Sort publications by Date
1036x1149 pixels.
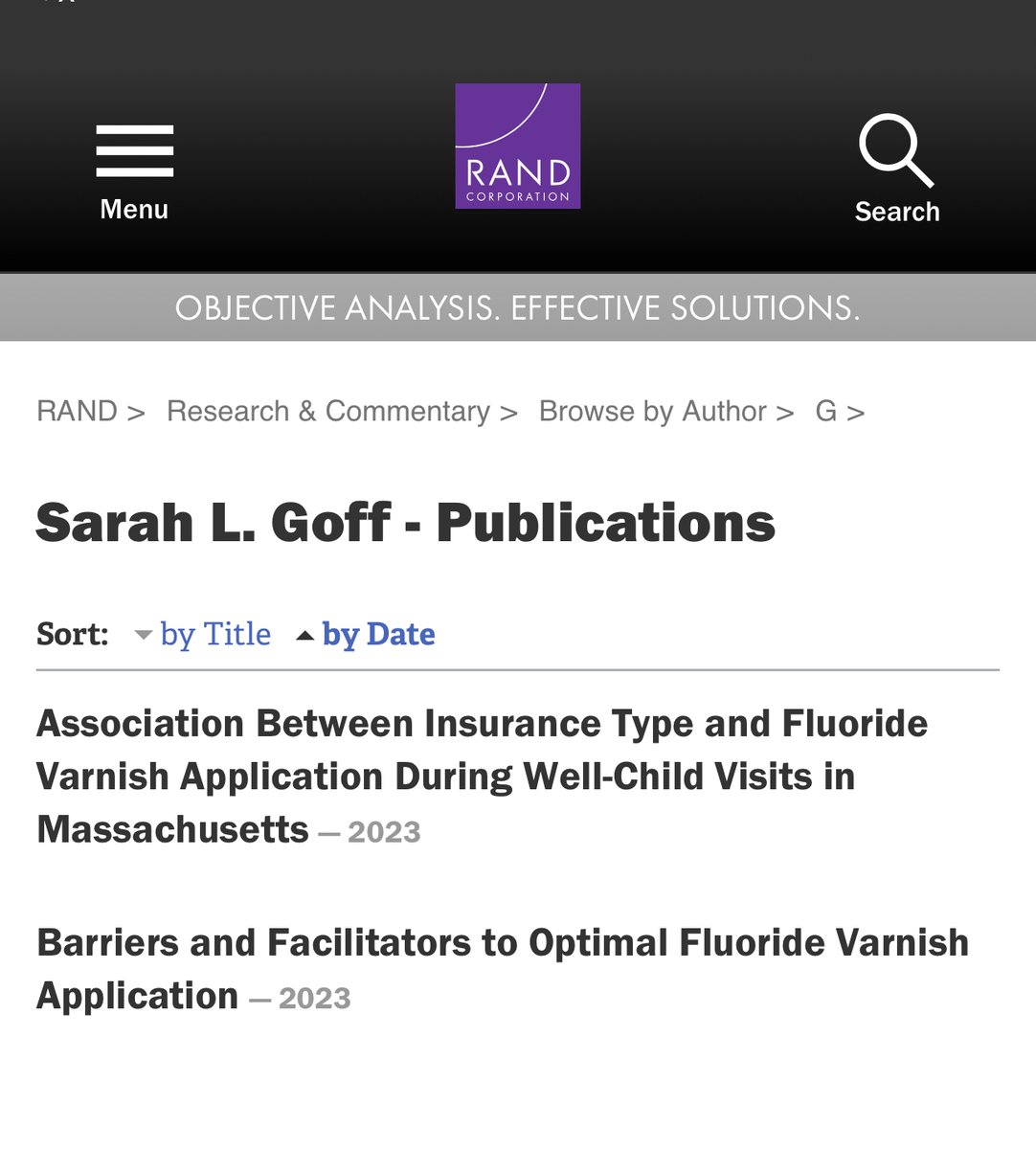377,634
